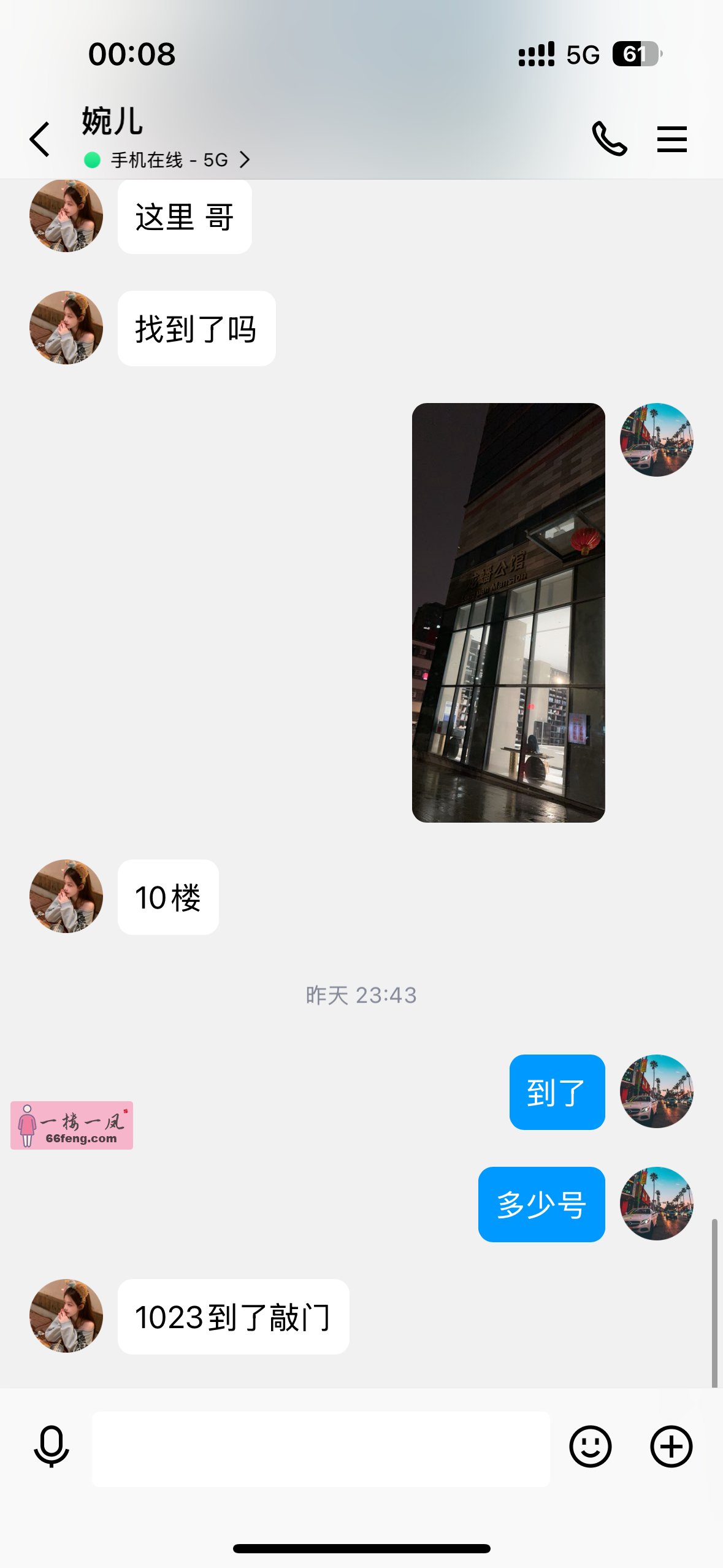Tap the battery indicator in the status bar
The height and width of the screenshot is (1568, 723).
point(635,54)
